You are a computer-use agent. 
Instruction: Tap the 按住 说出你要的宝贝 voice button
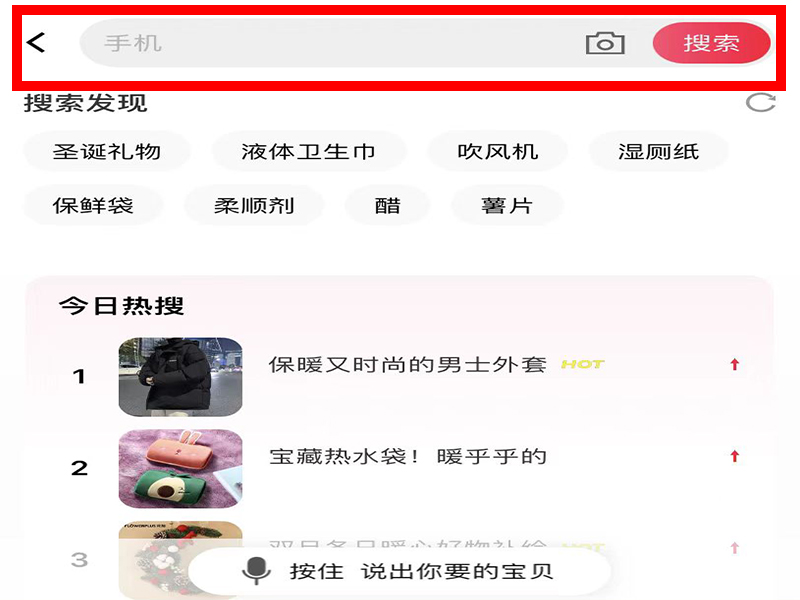(400, 572)
